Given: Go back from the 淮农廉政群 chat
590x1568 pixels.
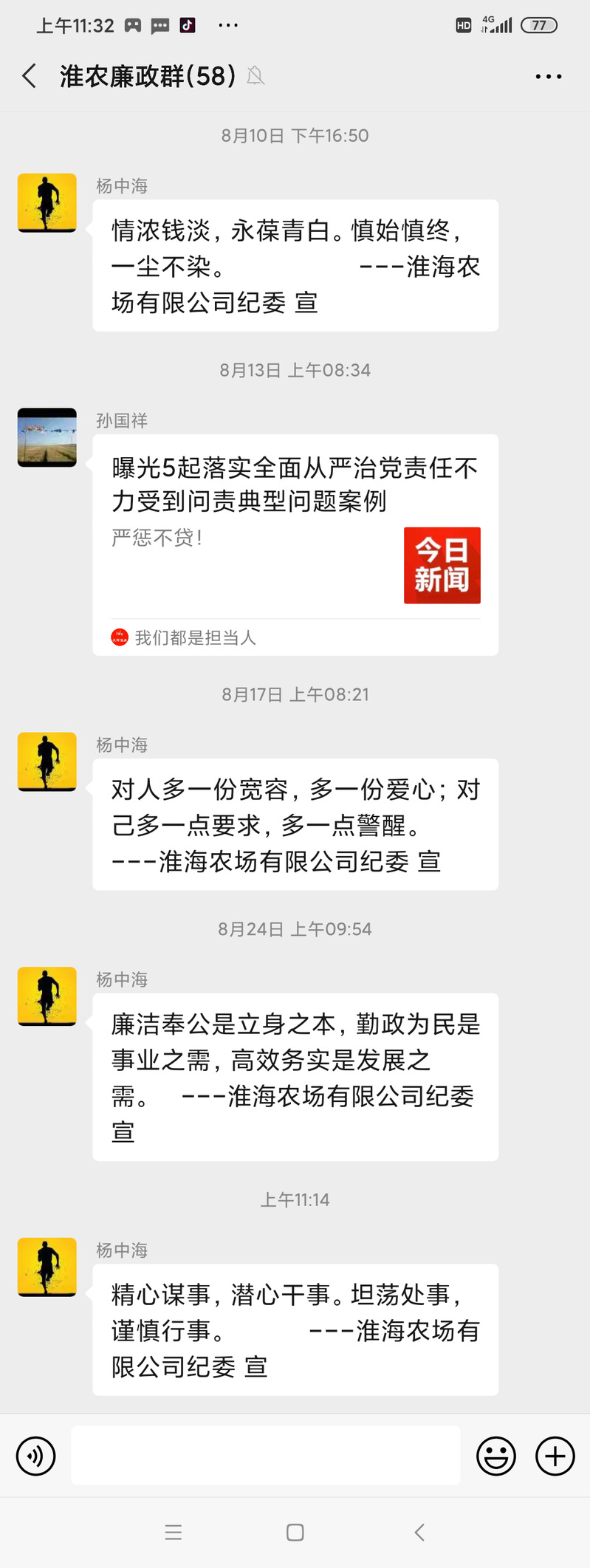Looking at the screenshot, I should (30, 76).
